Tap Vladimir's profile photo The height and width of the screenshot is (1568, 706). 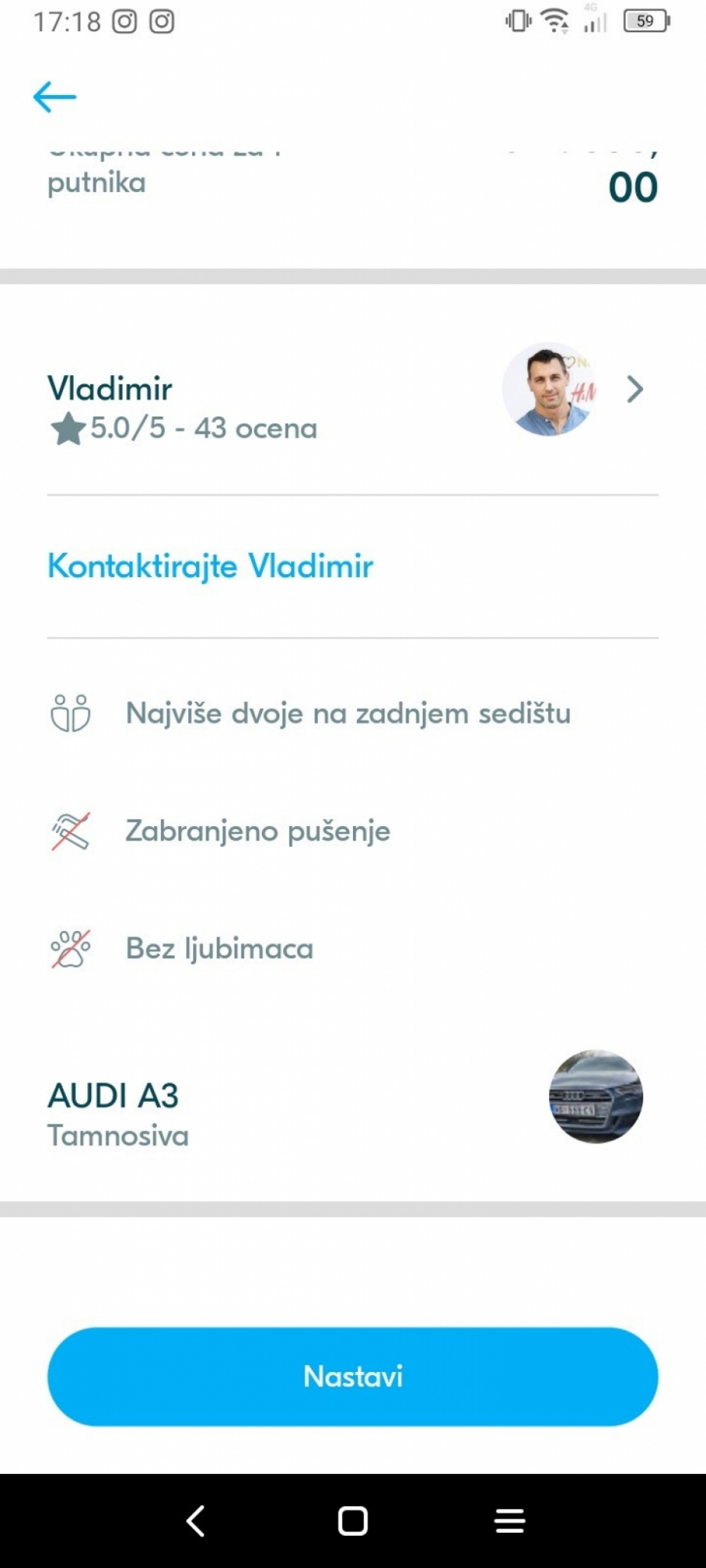pos(550,389)
